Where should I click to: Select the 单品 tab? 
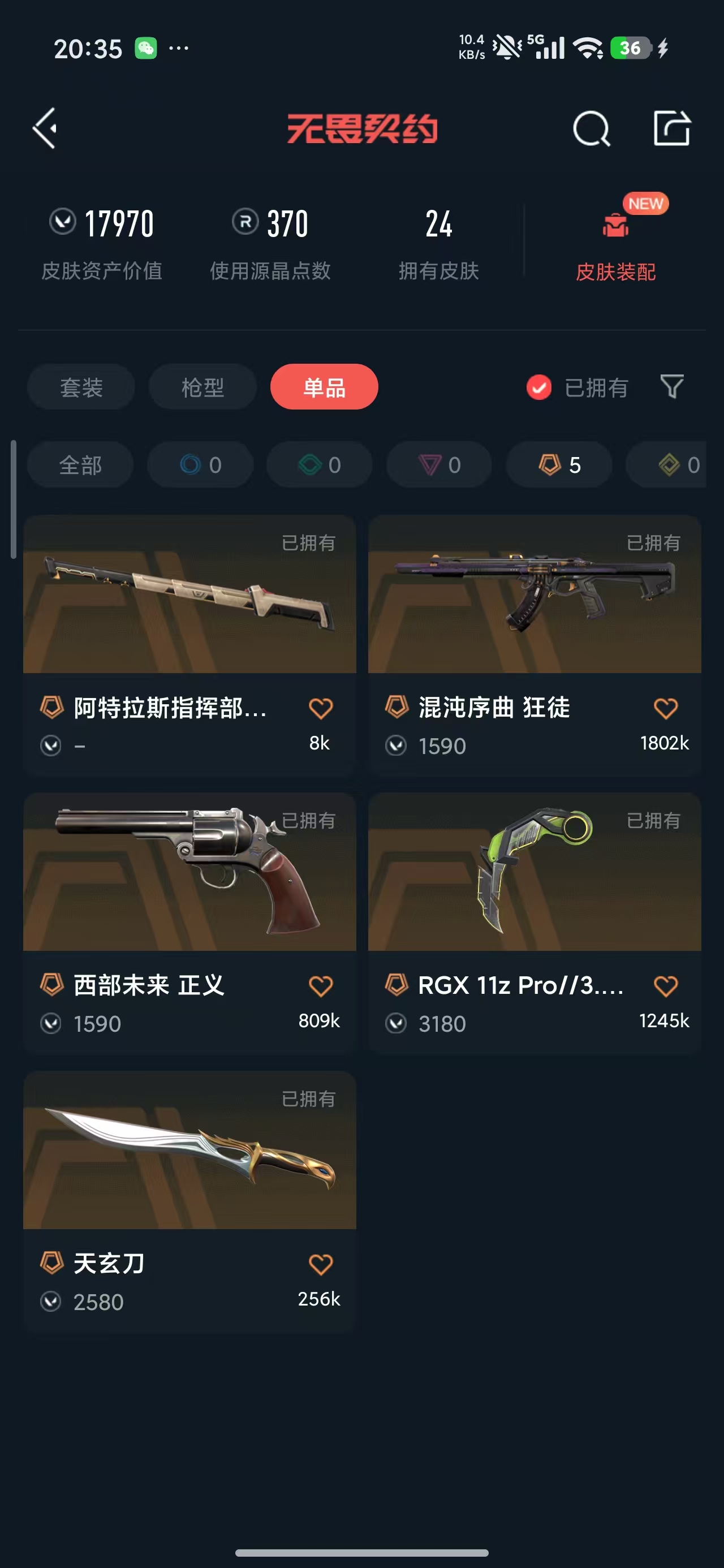pos(324,387)
